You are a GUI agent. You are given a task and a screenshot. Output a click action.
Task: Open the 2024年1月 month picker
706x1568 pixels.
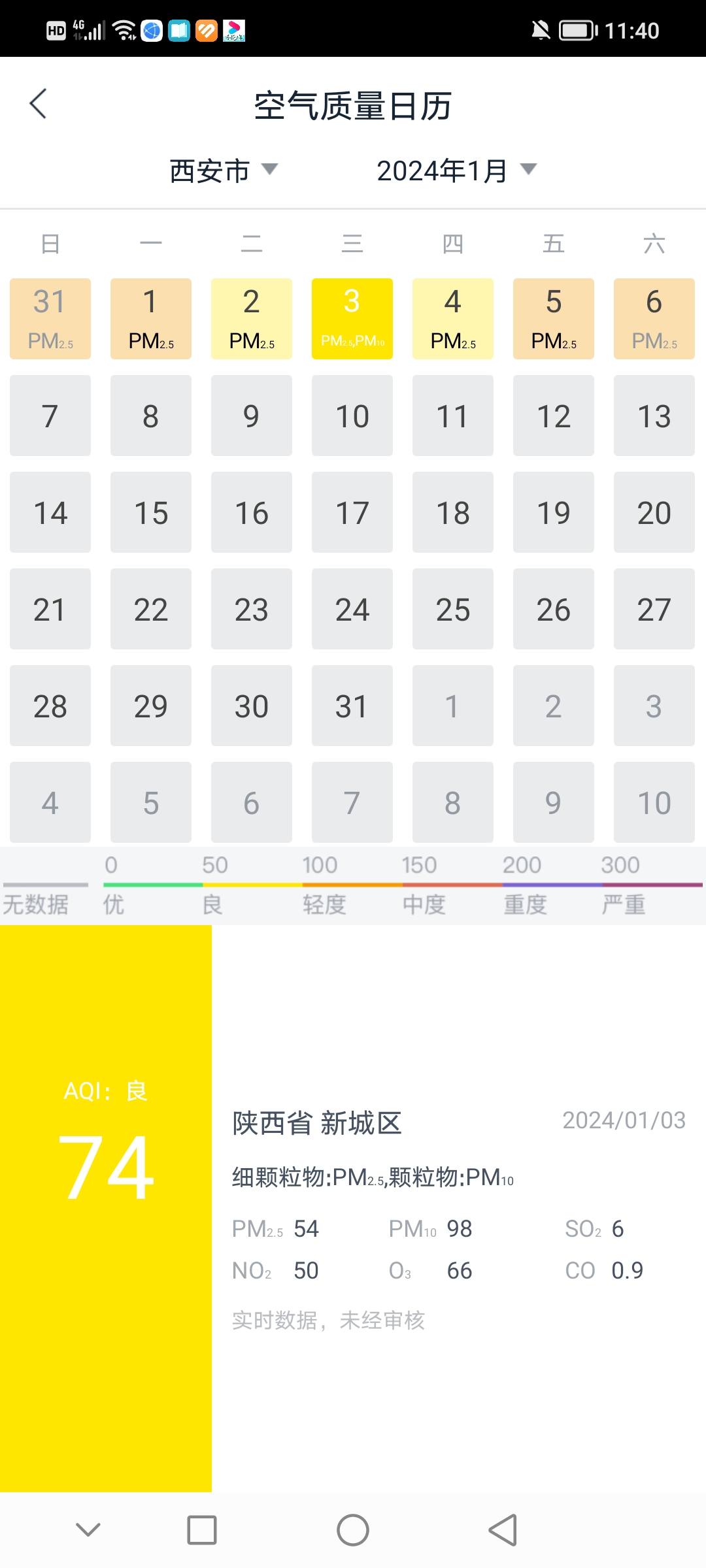(456, 171)
